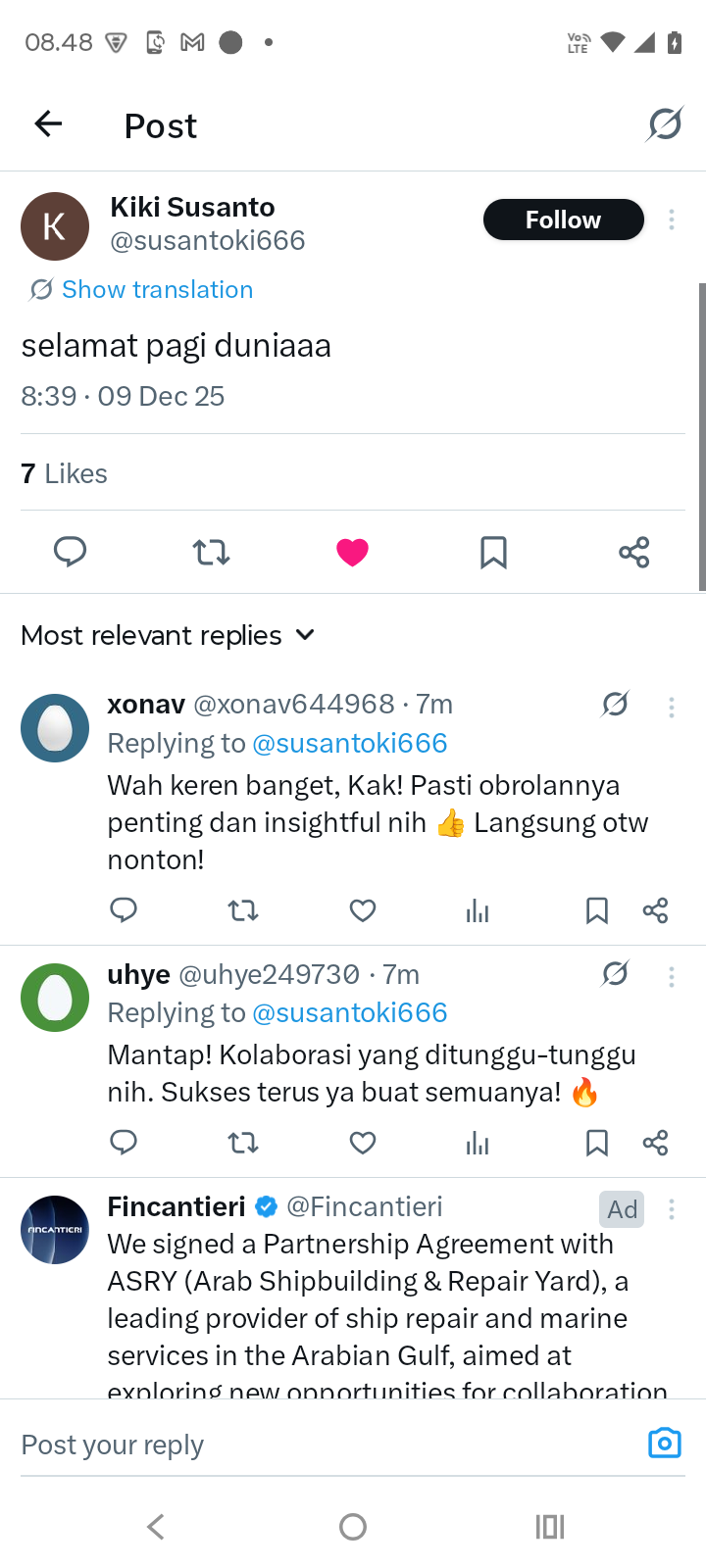Share Kiki Susanto's main post
Image resolution: width=706 pixels, height=1568 pixels.
point(634,553)
